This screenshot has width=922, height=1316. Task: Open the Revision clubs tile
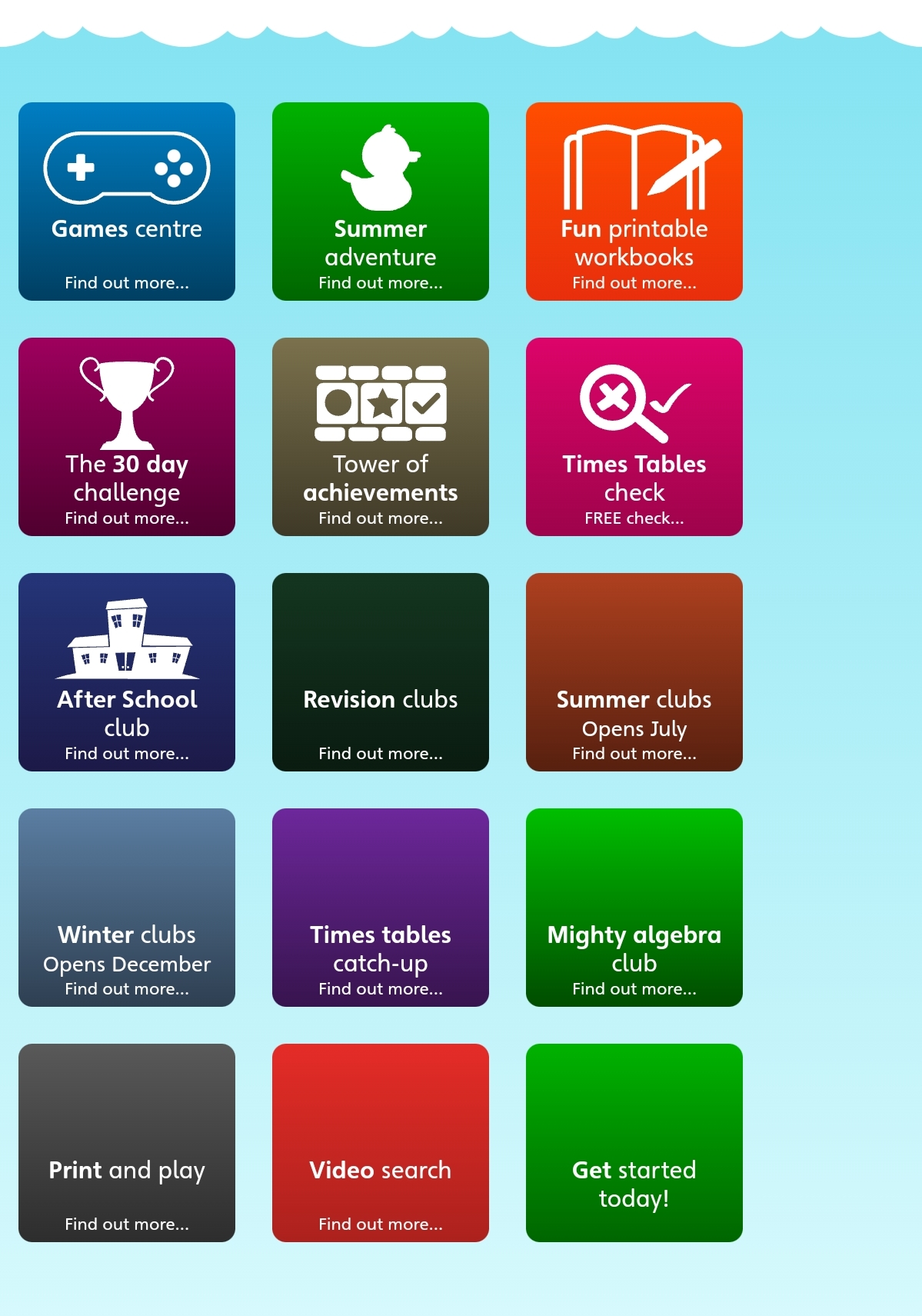tap(380, 671)
